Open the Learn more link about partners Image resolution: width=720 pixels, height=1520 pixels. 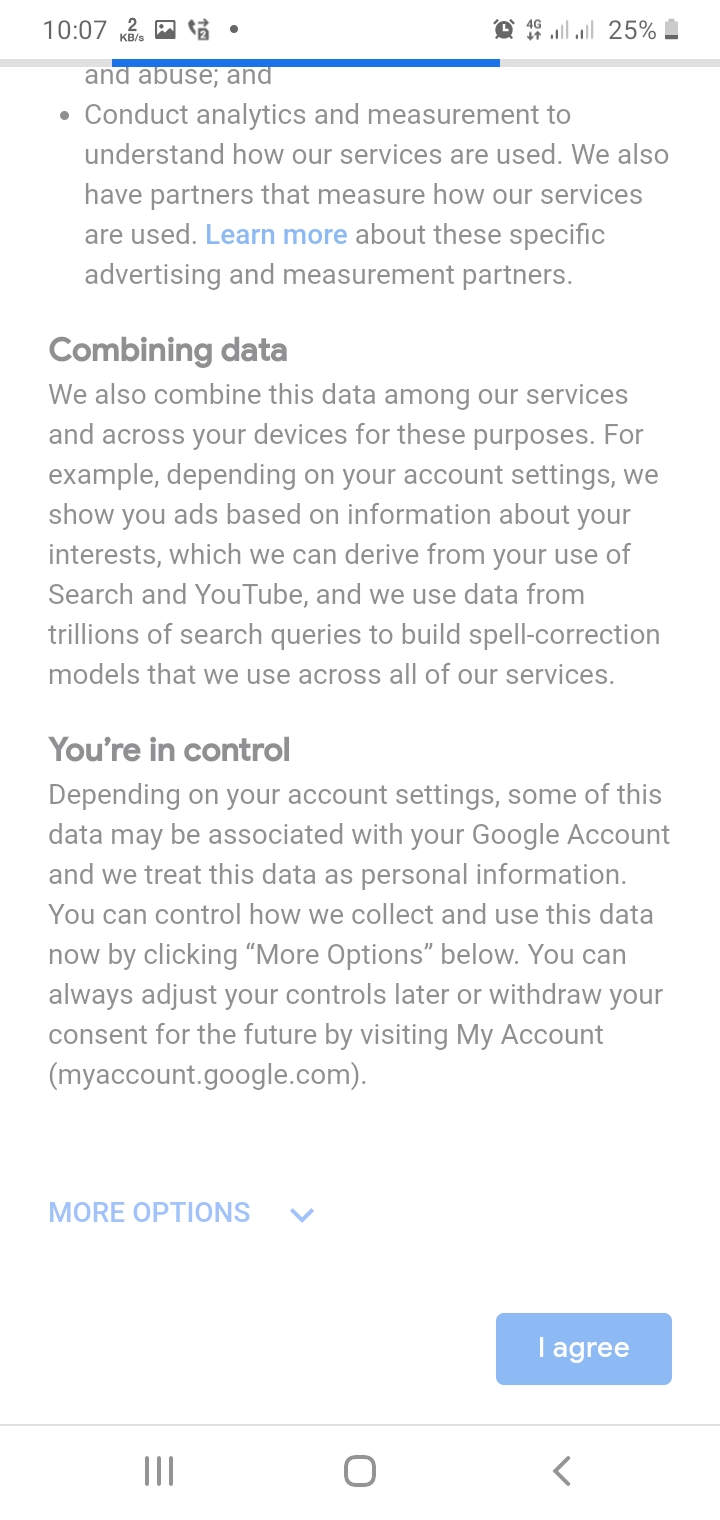[276, 235]
